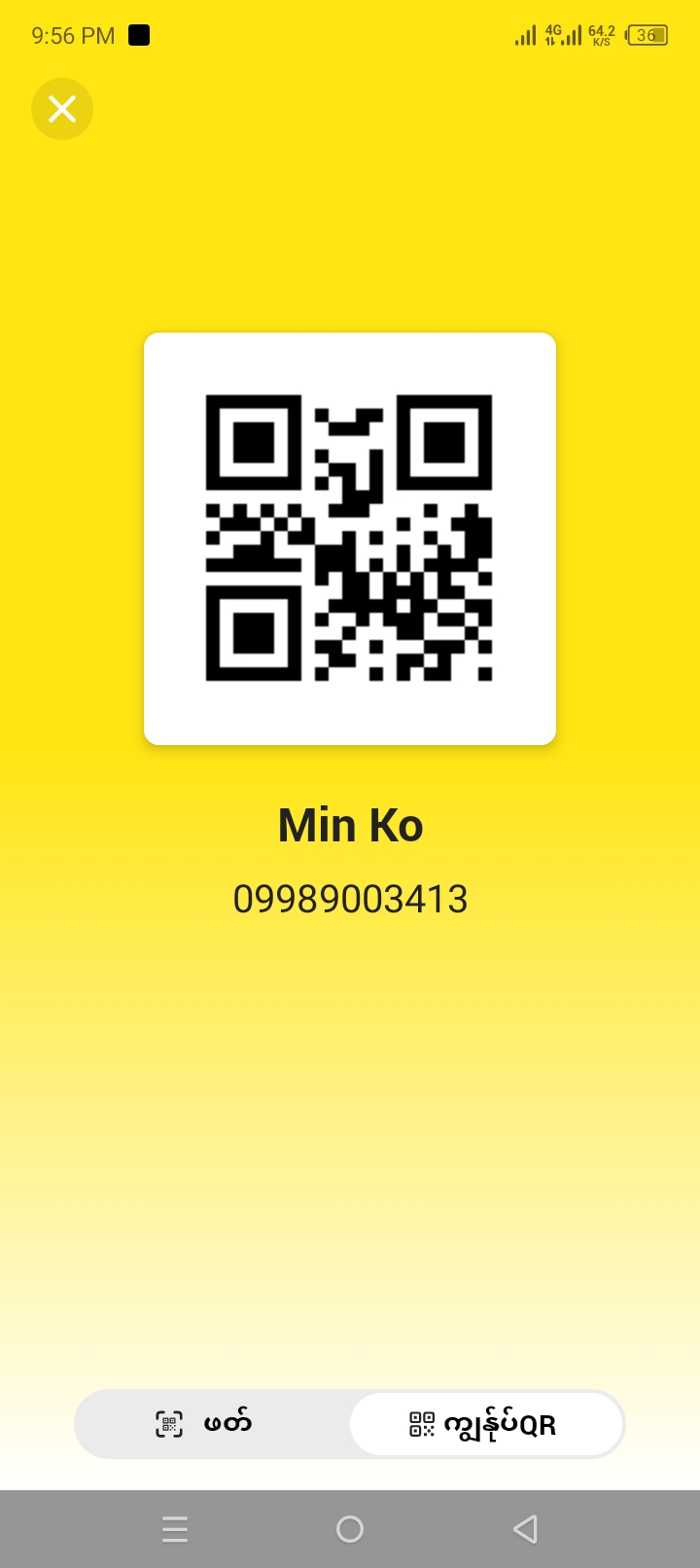Image resolution: width=700 pixels, height=1568 pixels.
Task: Go to the home screen
Action: [x=350, y=1529]
